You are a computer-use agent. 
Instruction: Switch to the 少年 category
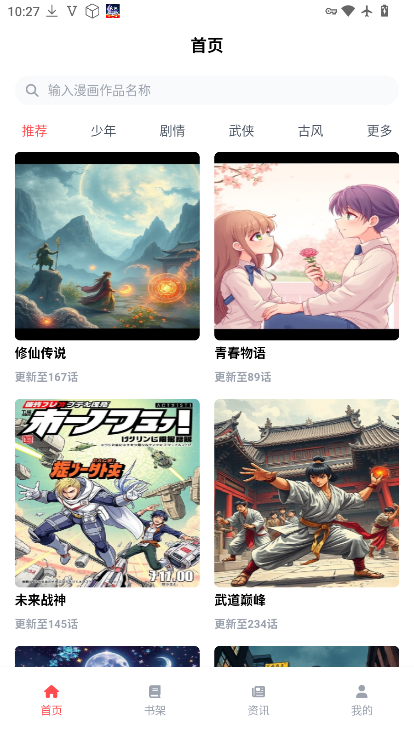point(103,130)
